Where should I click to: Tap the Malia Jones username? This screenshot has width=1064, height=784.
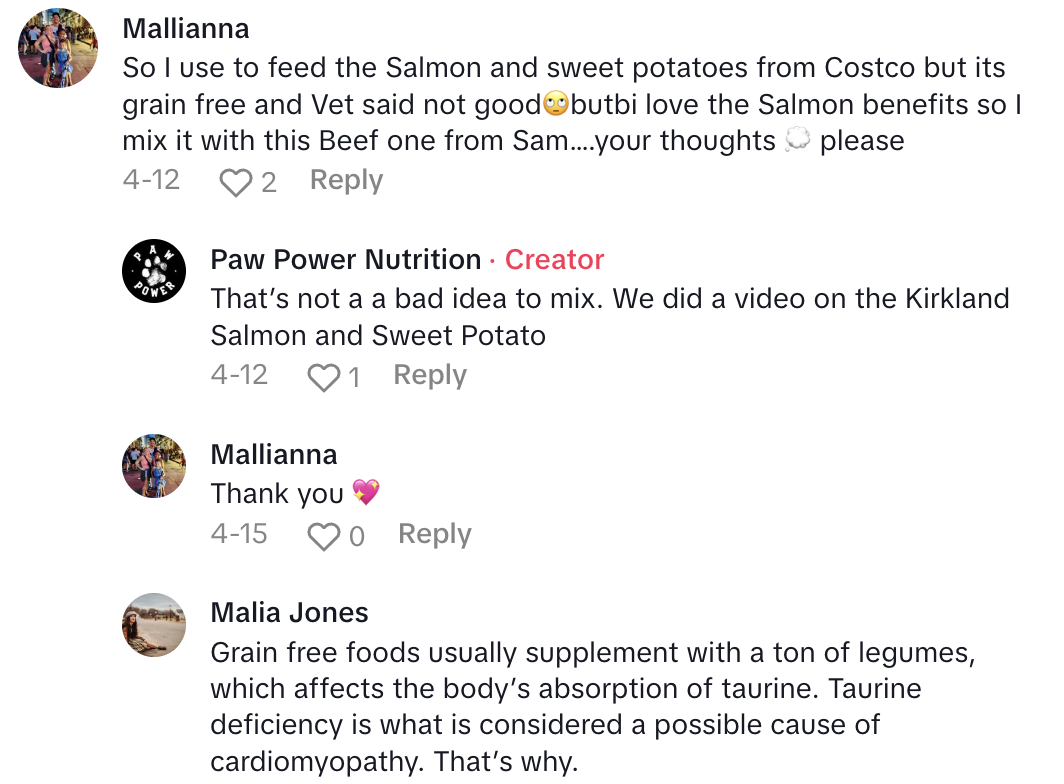coord(290,613)
